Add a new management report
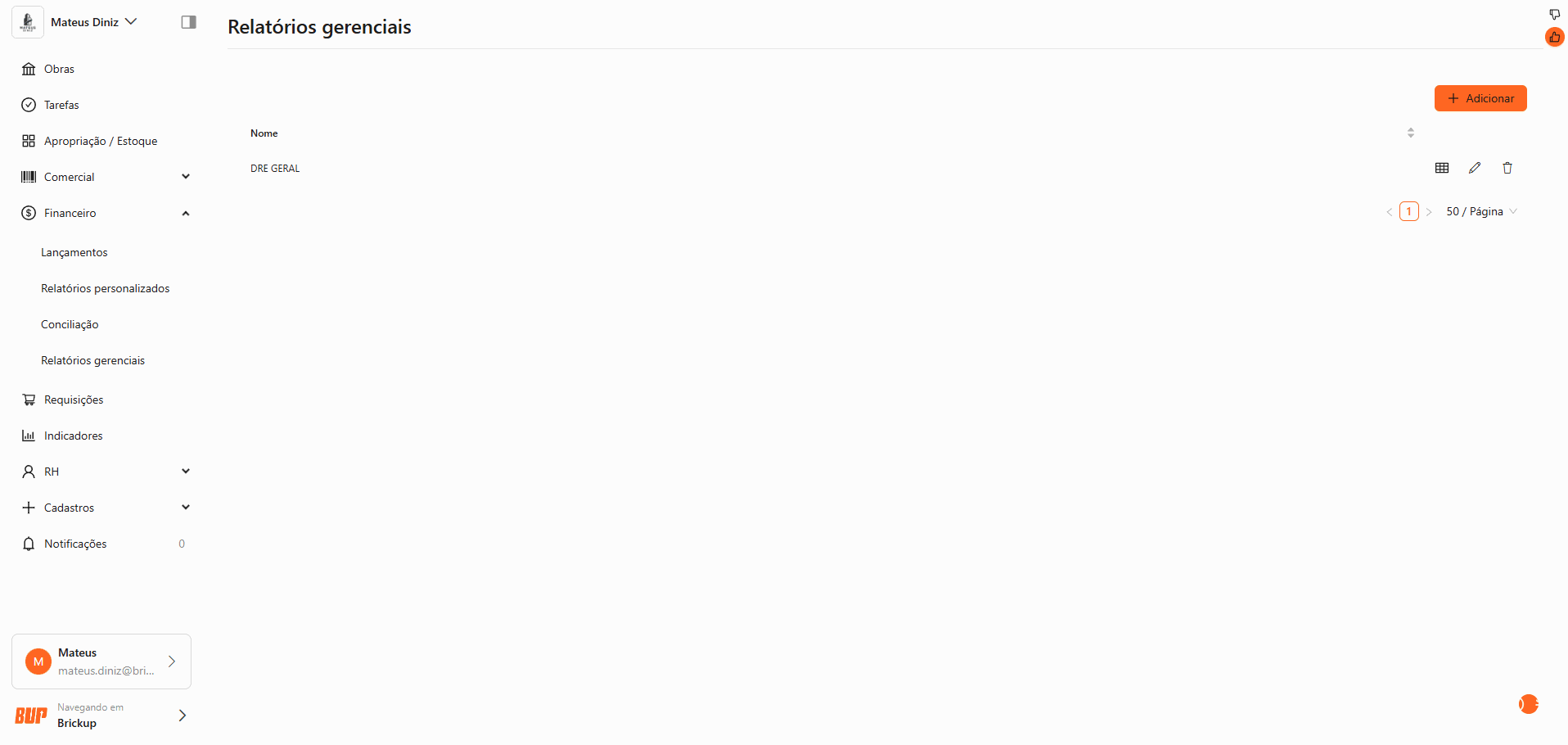The image size is (1568, 745). coord(1480,98)
